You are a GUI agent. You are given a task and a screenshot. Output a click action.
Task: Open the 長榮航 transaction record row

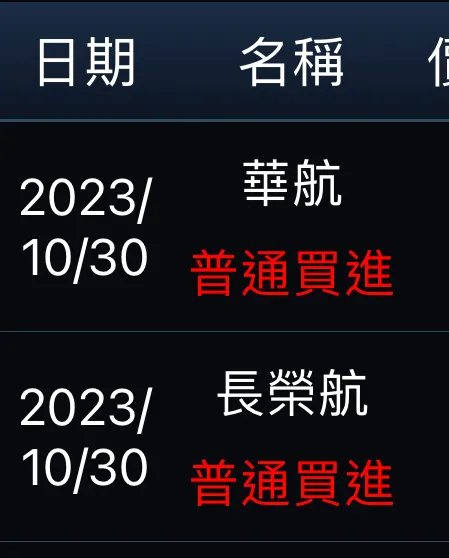pos(224,436)
